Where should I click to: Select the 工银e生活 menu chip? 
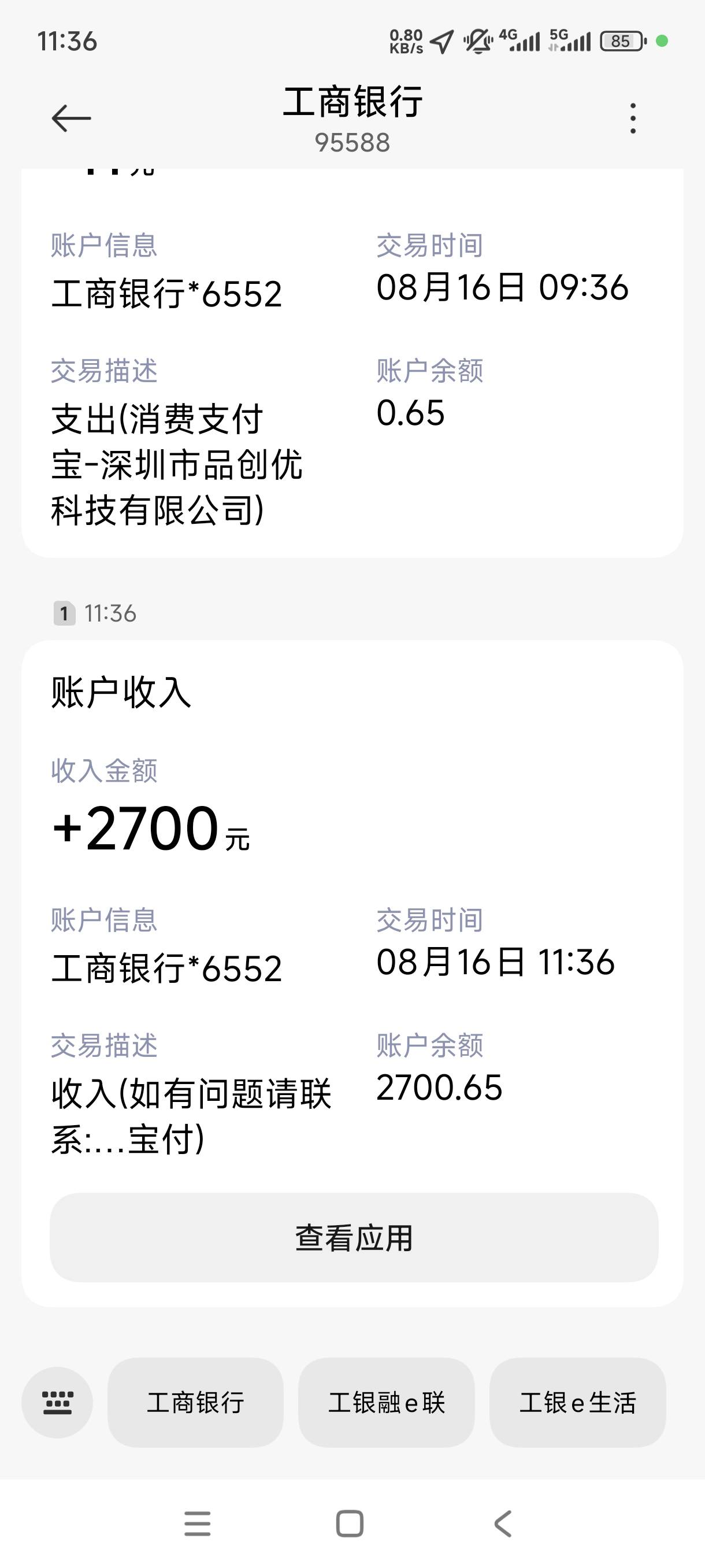tap(577, 1403)
